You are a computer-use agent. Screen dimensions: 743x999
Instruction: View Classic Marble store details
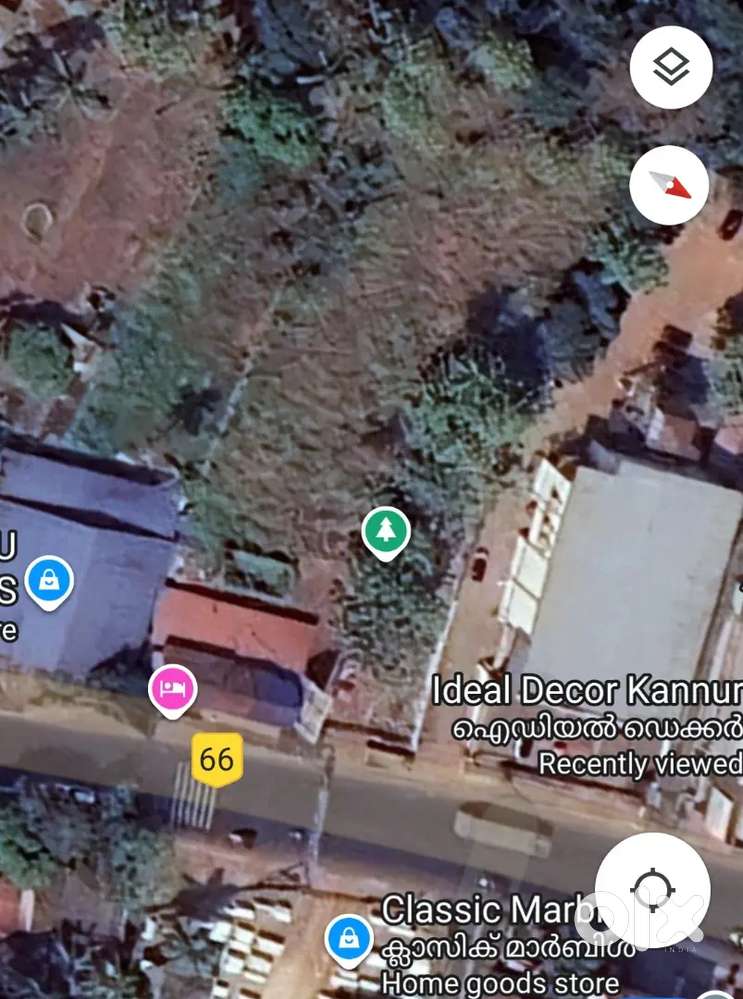pos(491,910)
